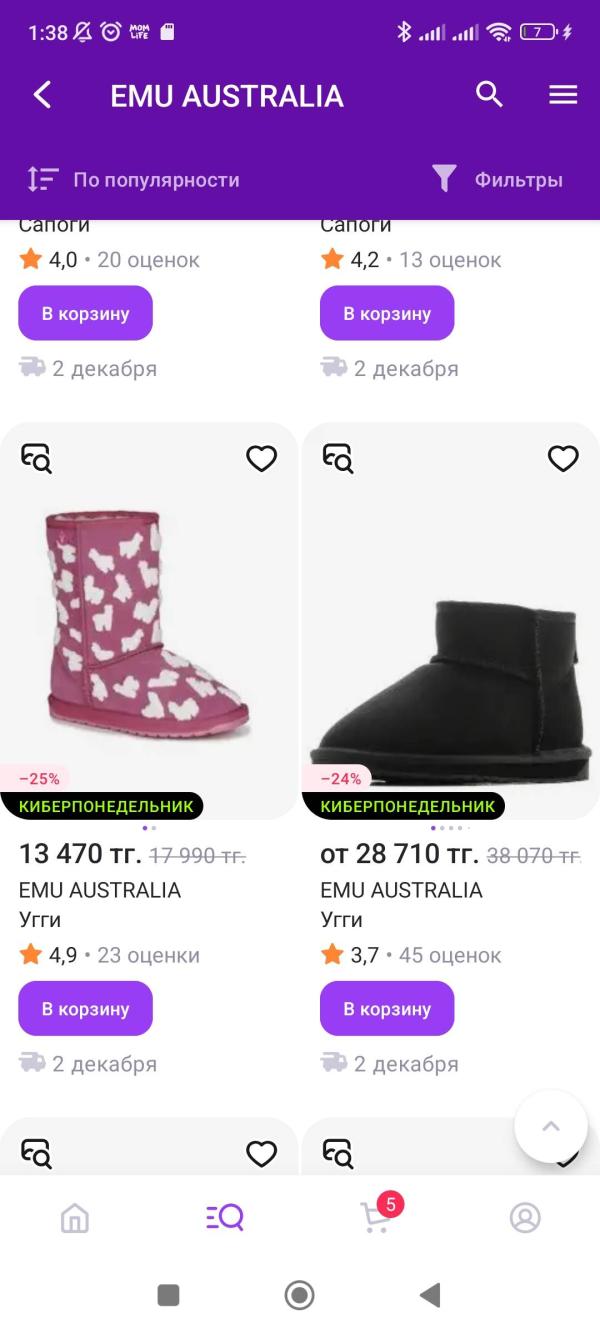The image size is (600, 1332).
Task: Favorite the black Угги from 28 710 тг.
Action: pyautogui.click(x=563, y=458)
